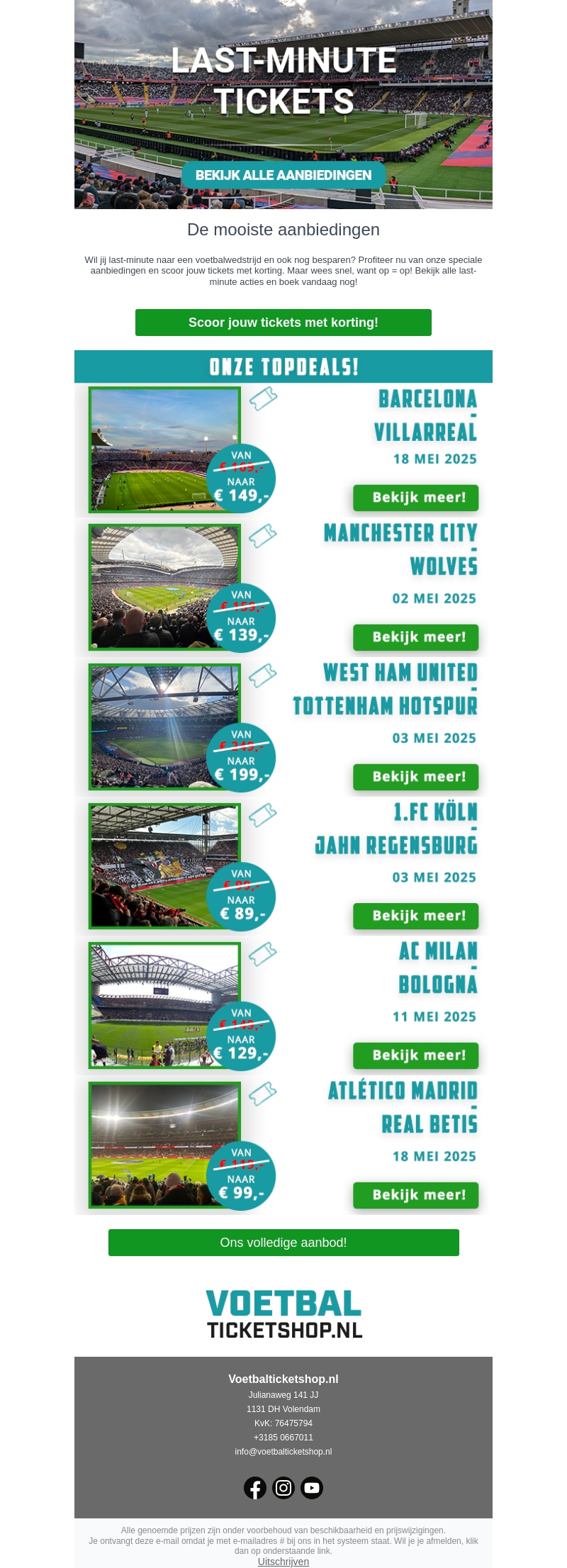Tap Scoor jouw tickets met korting
567x1568 pixels.
coord(283,323)
